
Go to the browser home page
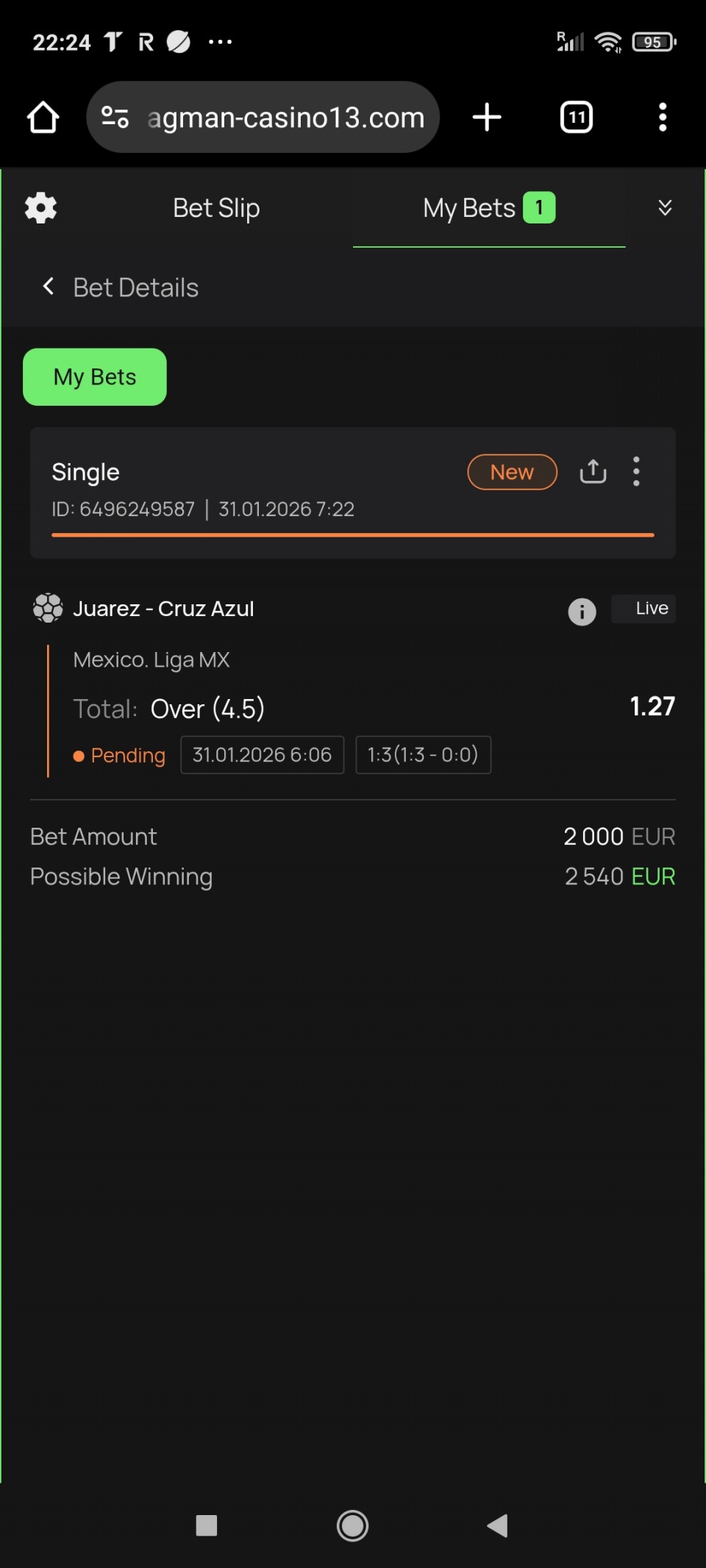[43, 118]
